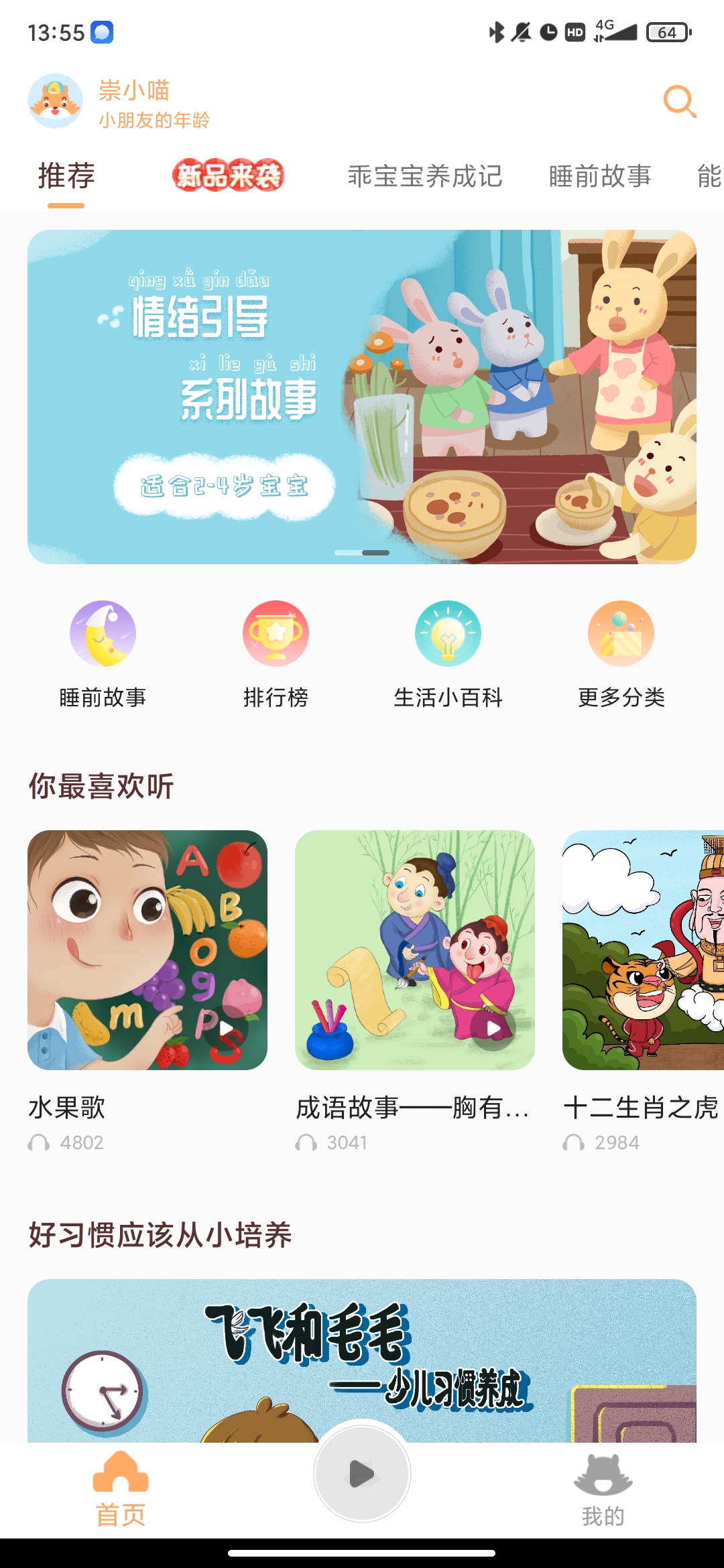Open the 情绪引导系列故事 banner
Screen dimensions: 724x1568
pyautogui.click(x=362, y=397)
